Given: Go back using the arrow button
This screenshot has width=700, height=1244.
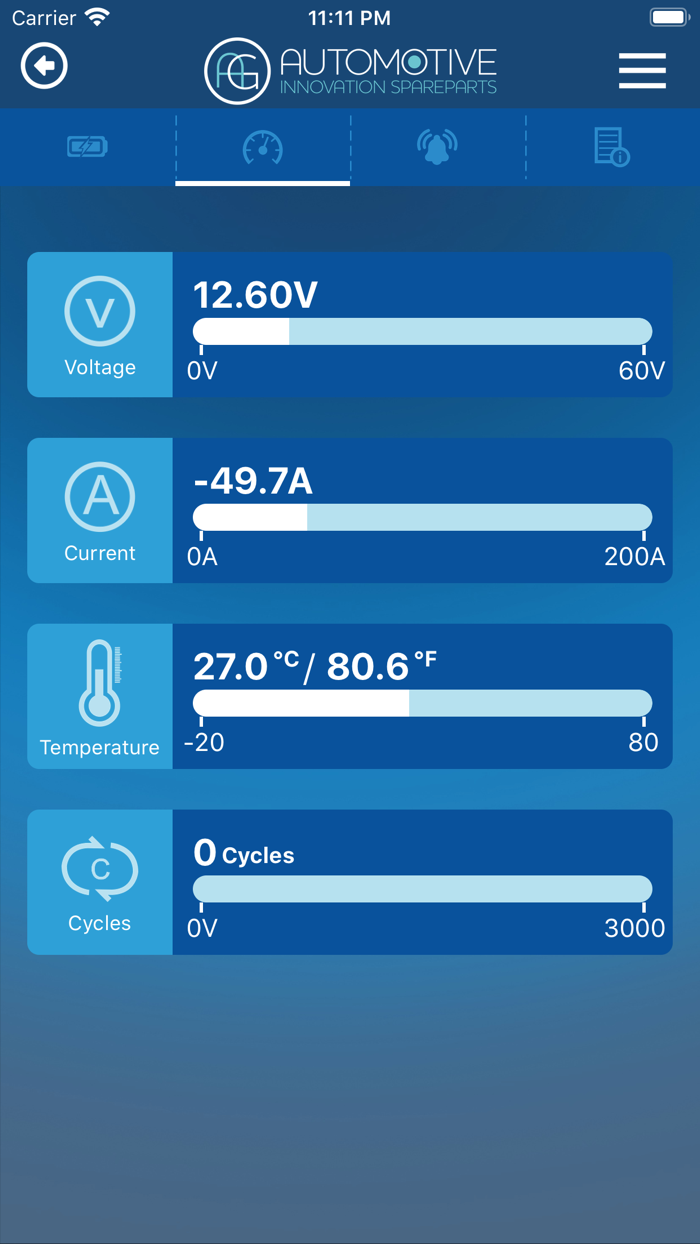Looking at the screenshot, I should coord(44,67).
